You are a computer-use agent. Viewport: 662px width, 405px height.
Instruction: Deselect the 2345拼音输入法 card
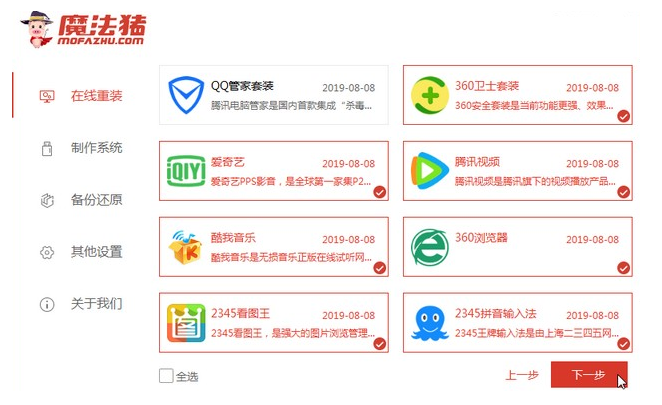coord(517,321)
